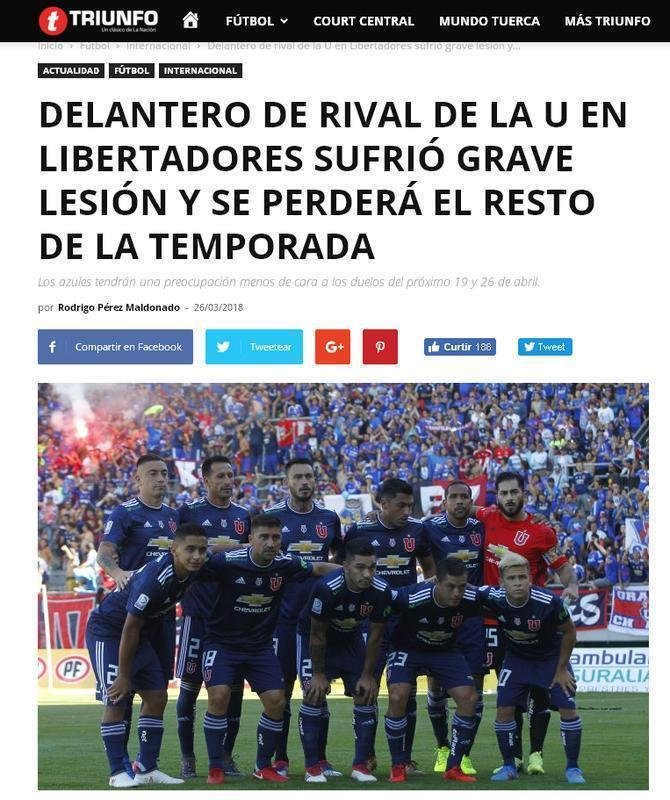670x800 pixels.
Task: Select the Fútbol category tag
Action: pyautogui.click(x=131, y=71)
